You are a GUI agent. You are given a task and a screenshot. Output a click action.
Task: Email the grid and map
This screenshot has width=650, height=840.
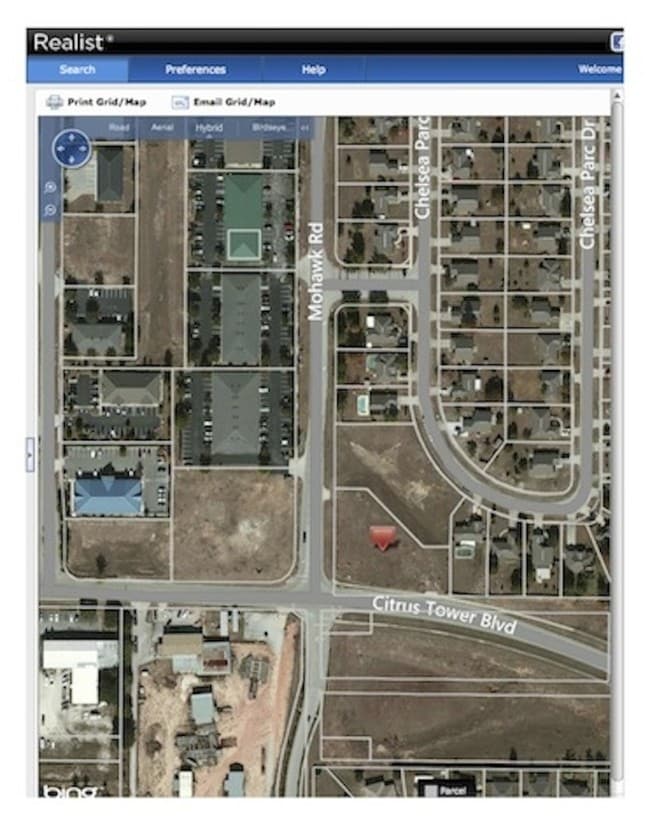click(223, 102)
